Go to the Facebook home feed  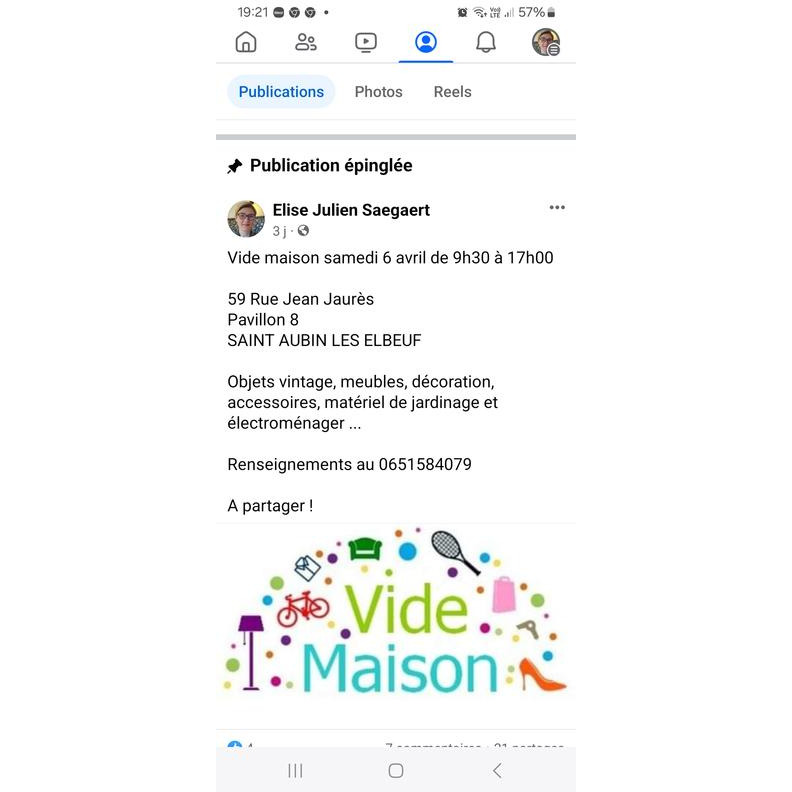pos(246,42)
